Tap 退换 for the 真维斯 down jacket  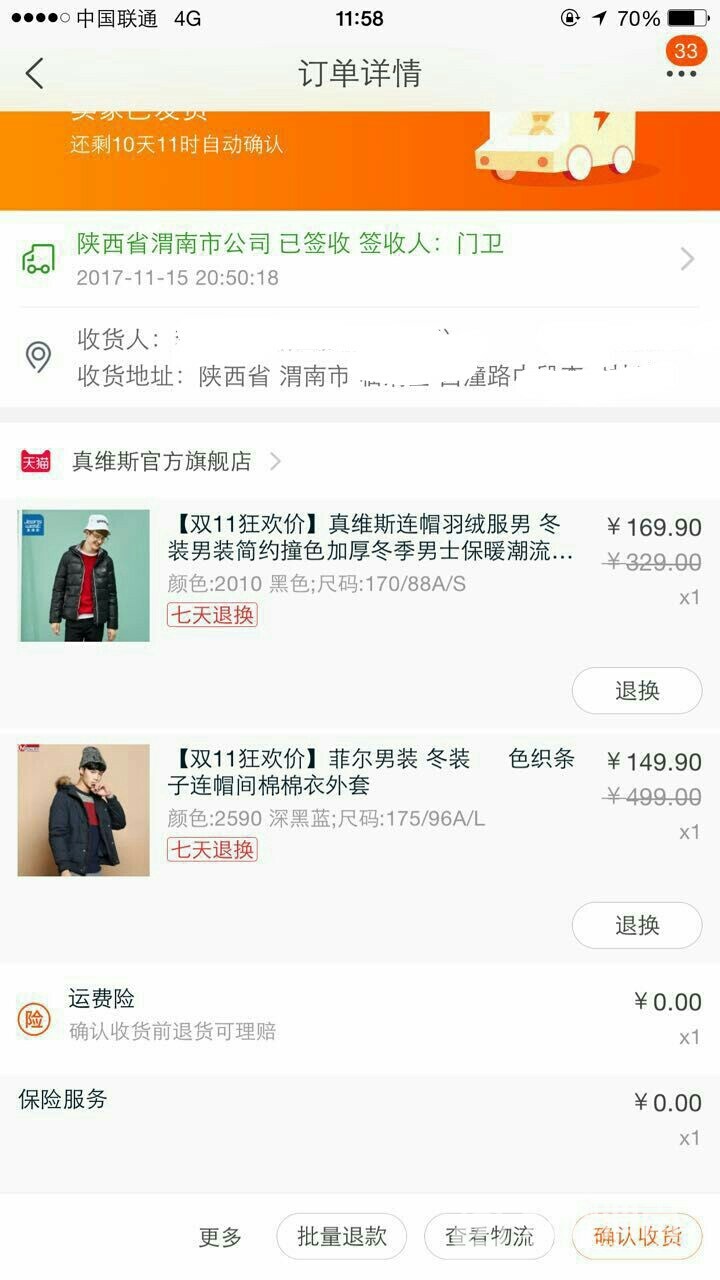(x=637, y=691)
